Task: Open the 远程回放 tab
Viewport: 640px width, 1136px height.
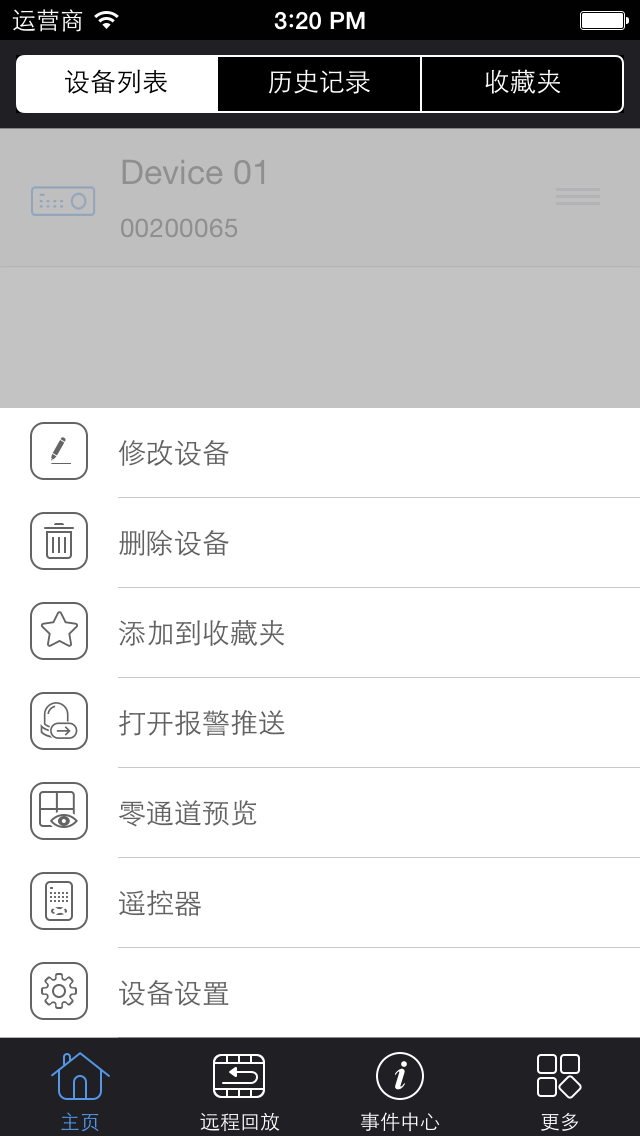Action: click(x=240, y=1089)
